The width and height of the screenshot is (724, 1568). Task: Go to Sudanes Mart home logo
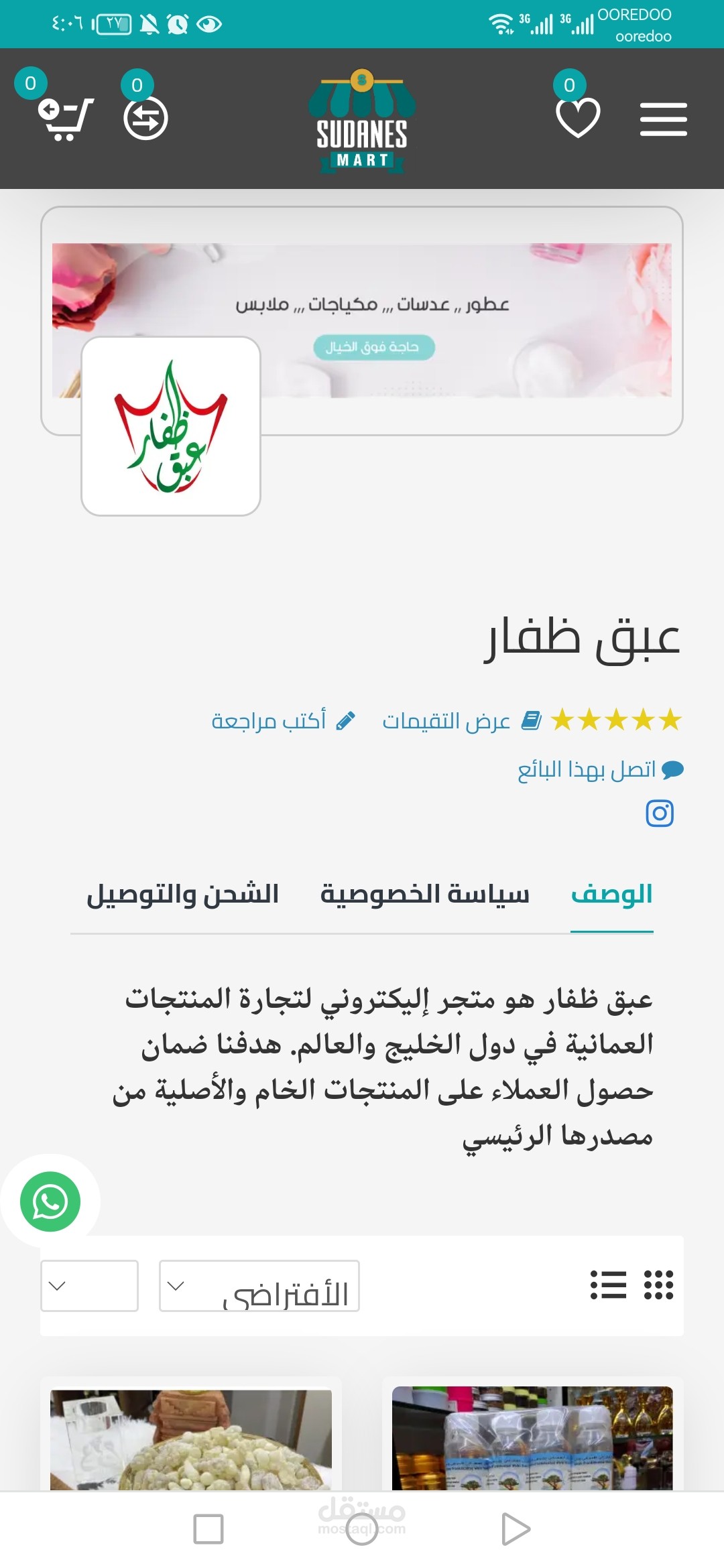[362, 121]
